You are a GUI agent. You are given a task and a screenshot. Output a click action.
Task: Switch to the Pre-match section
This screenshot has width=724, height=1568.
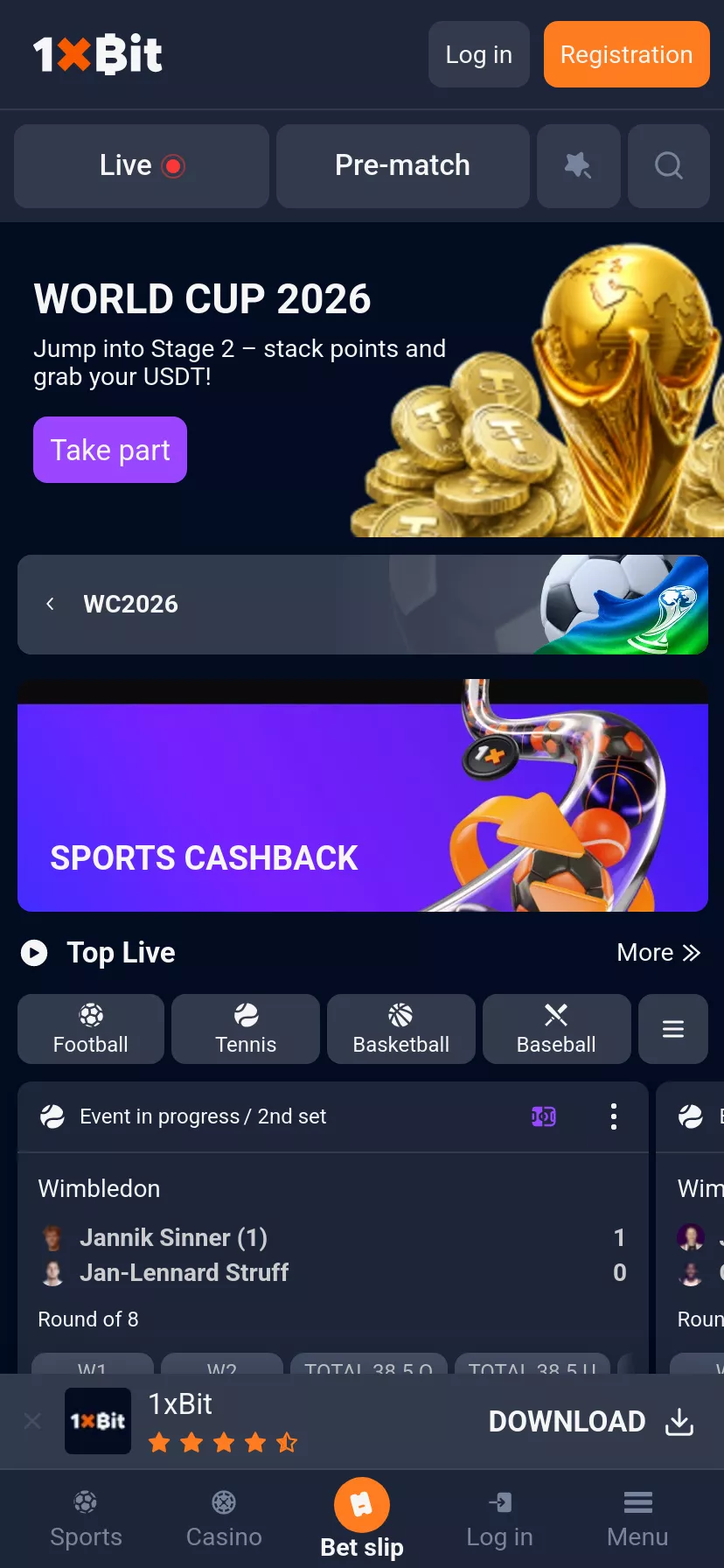click(402, 165)
